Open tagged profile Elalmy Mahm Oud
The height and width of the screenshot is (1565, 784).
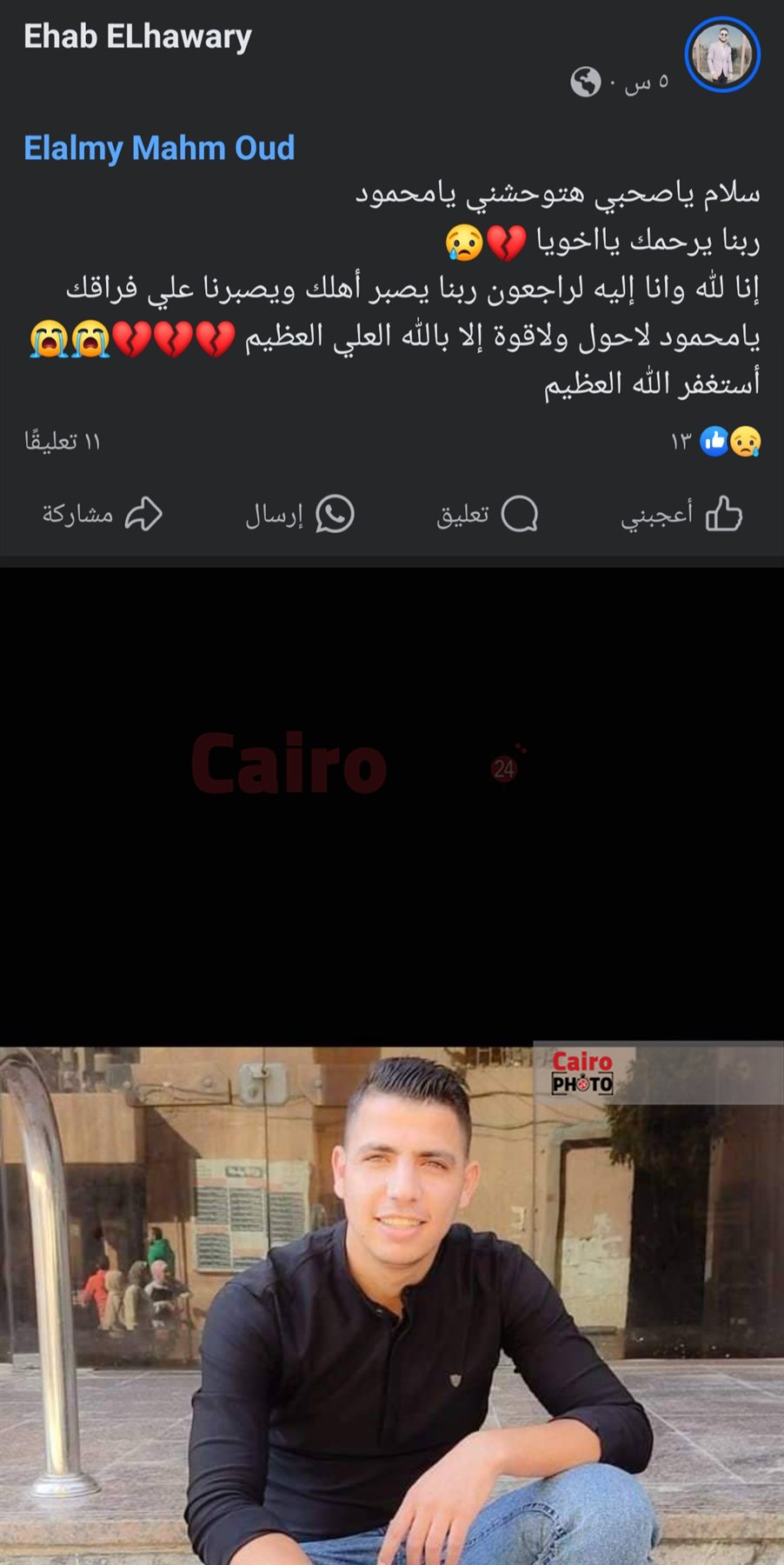pyautogui.click(x=158, y=147)
